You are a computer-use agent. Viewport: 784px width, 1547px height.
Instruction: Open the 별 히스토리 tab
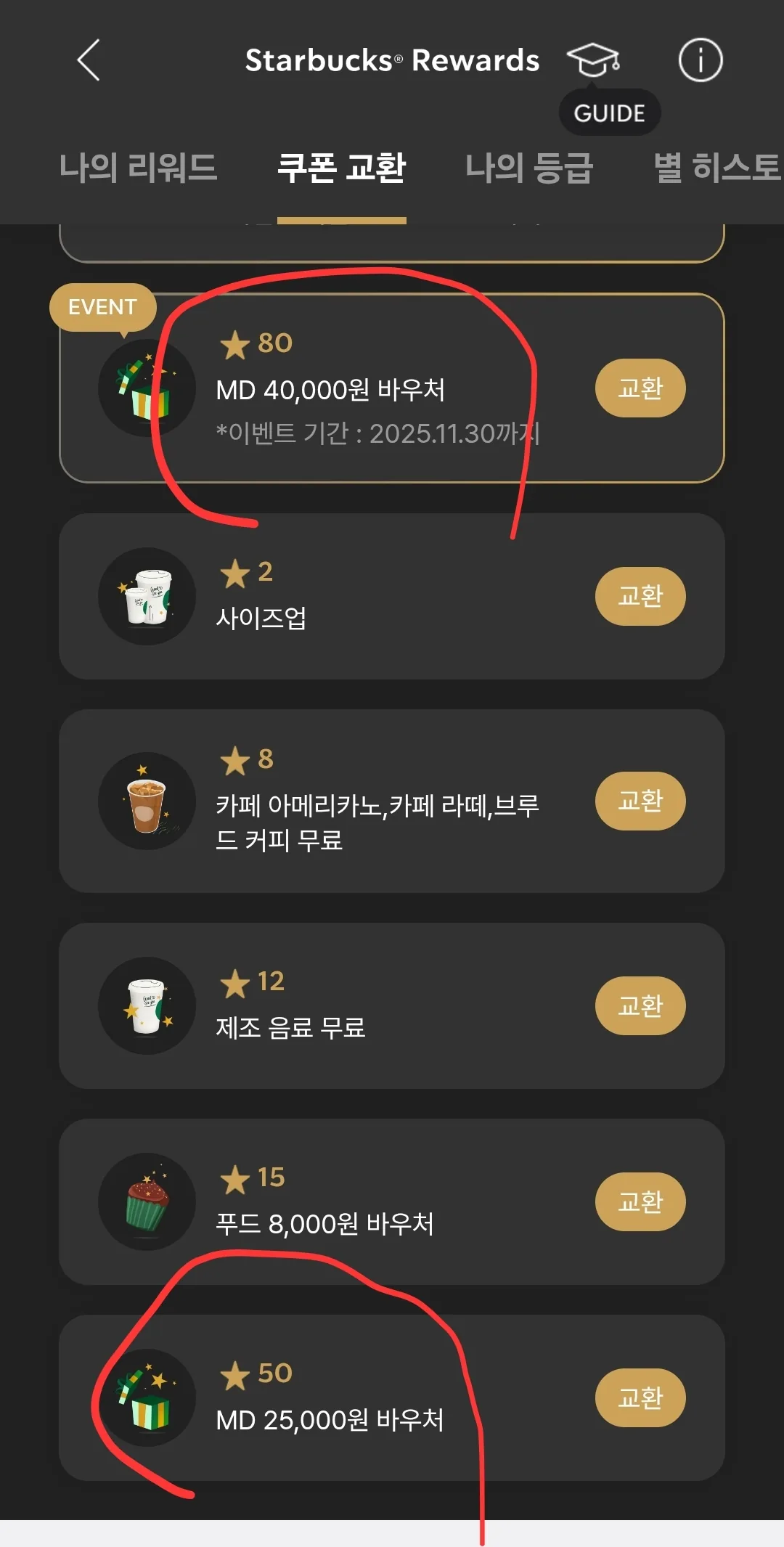718,168
